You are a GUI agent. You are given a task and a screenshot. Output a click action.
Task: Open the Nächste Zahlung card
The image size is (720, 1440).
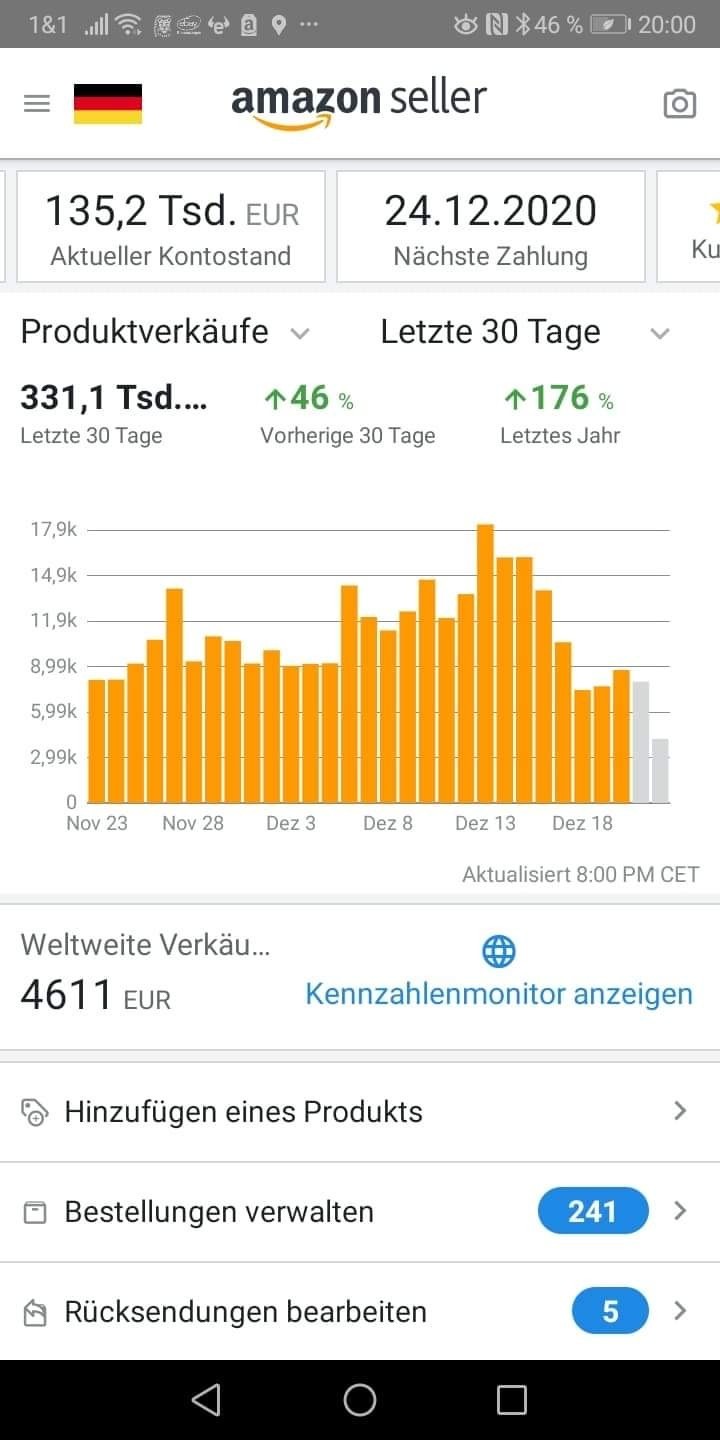(x=490, y=227)
